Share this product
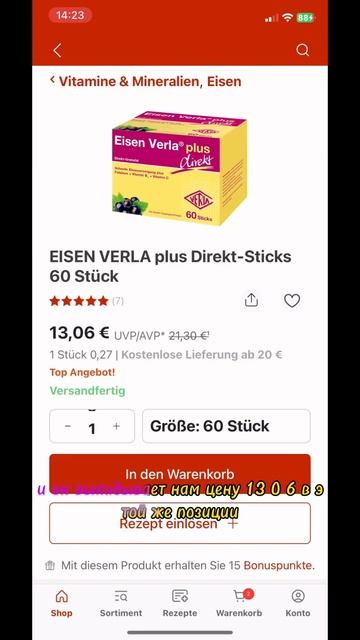This screenshot has height=640, width=360. (x=251, y=300)
